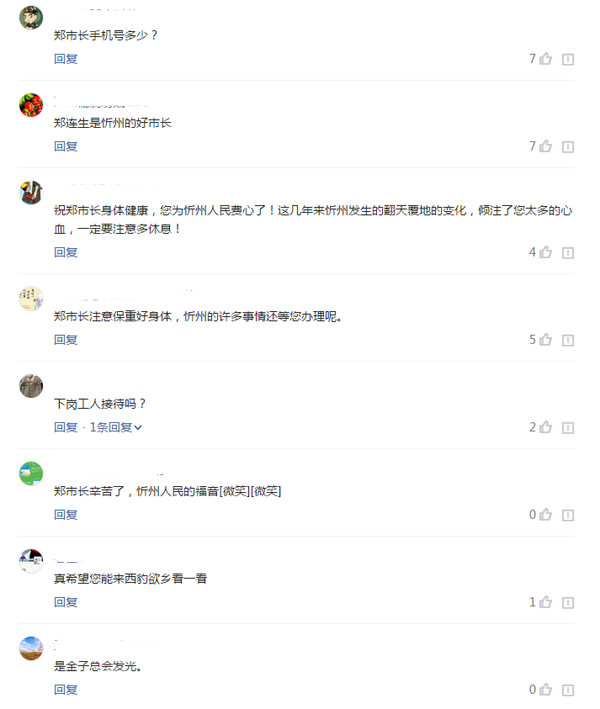The image size is (600, 709).
Task: Report the comment 是金子总会发光
Action: point(568,690)
